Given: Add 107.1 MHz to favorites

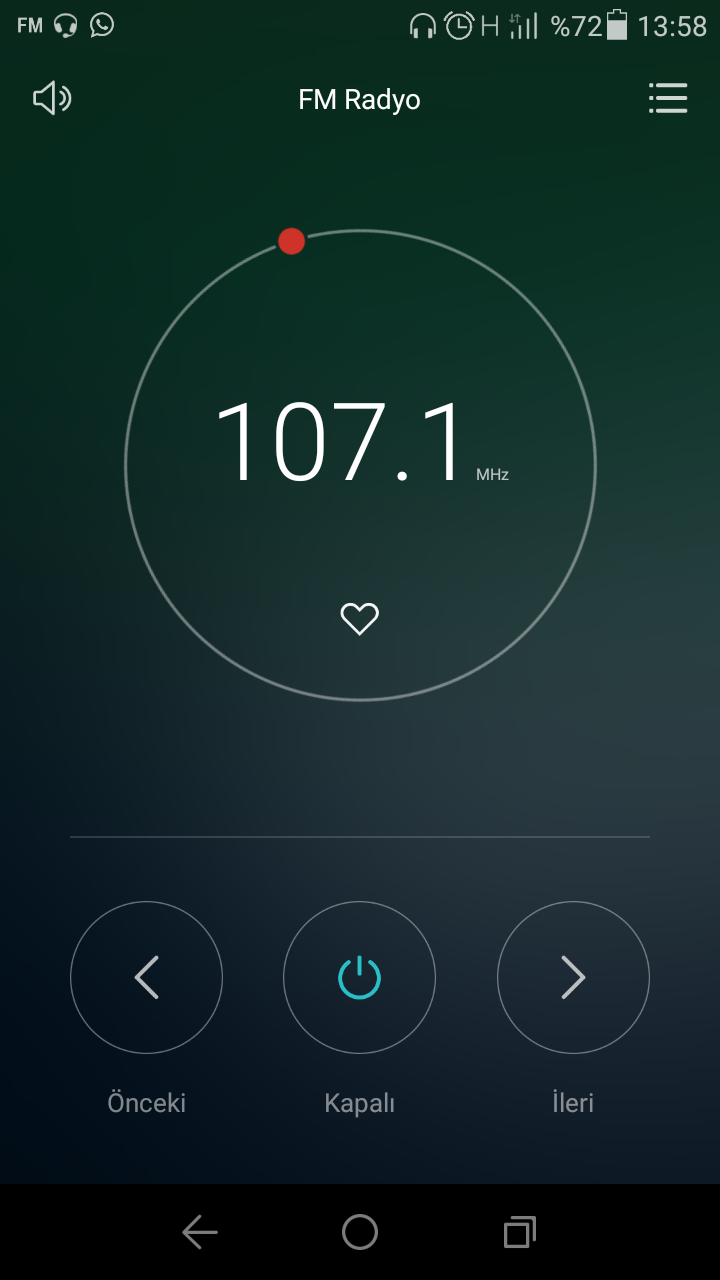Looking at the screenshot, I should [x=359, y=619].
